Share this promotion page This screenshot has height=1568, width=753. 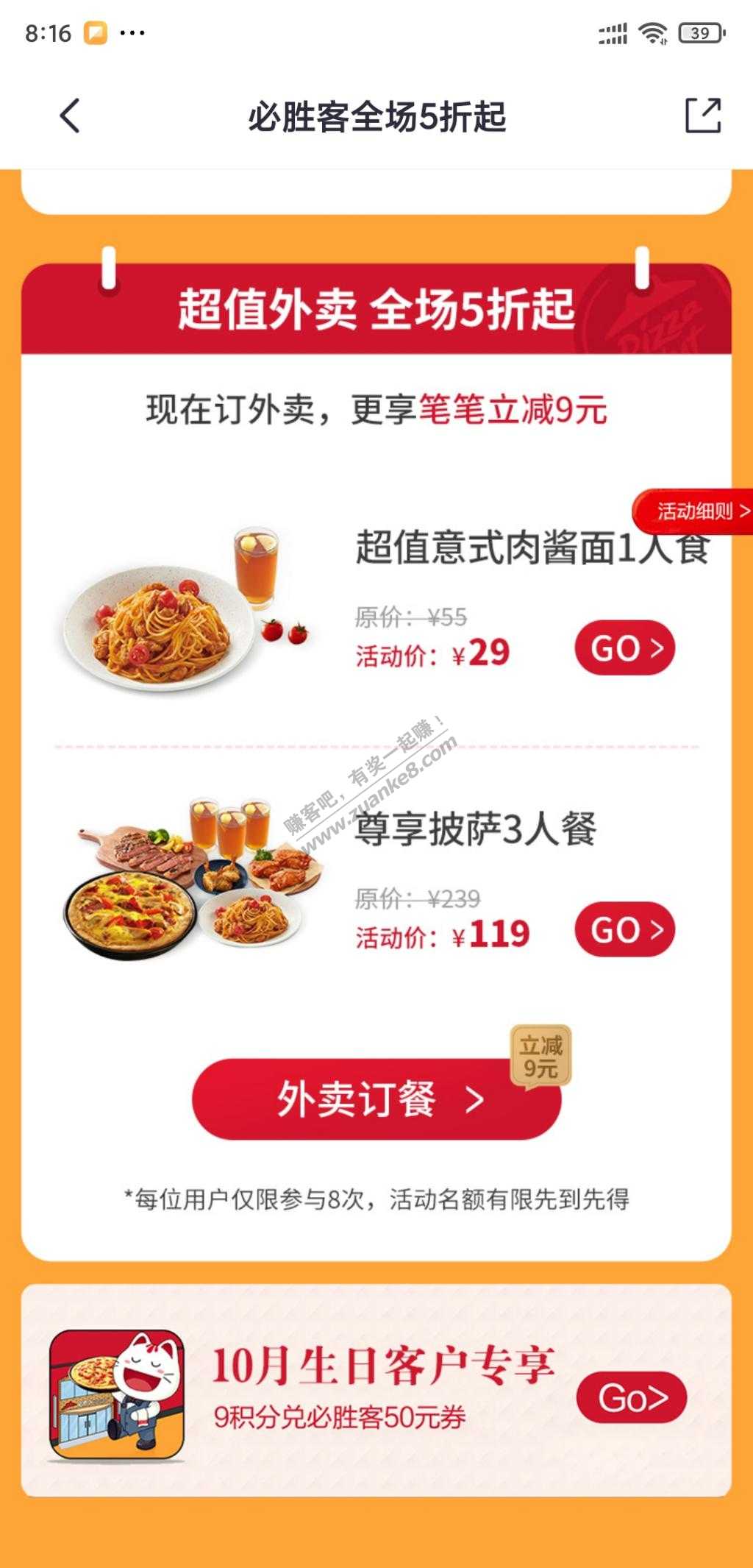702,116
